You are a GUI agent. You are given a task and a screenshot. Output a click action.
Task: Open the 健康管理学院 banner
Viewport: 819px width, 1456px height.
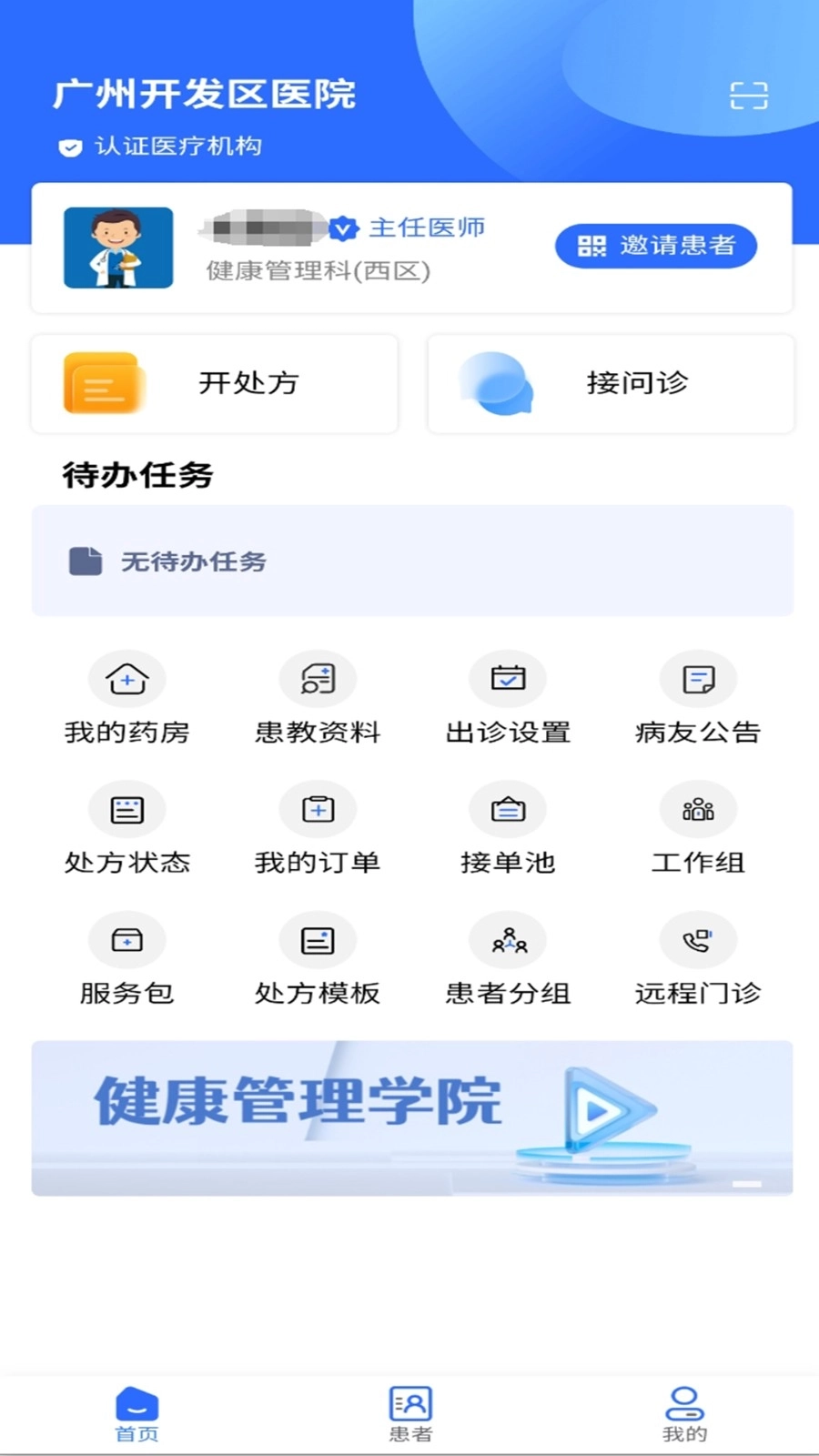pyautogui.click(x=412, y=1117)
